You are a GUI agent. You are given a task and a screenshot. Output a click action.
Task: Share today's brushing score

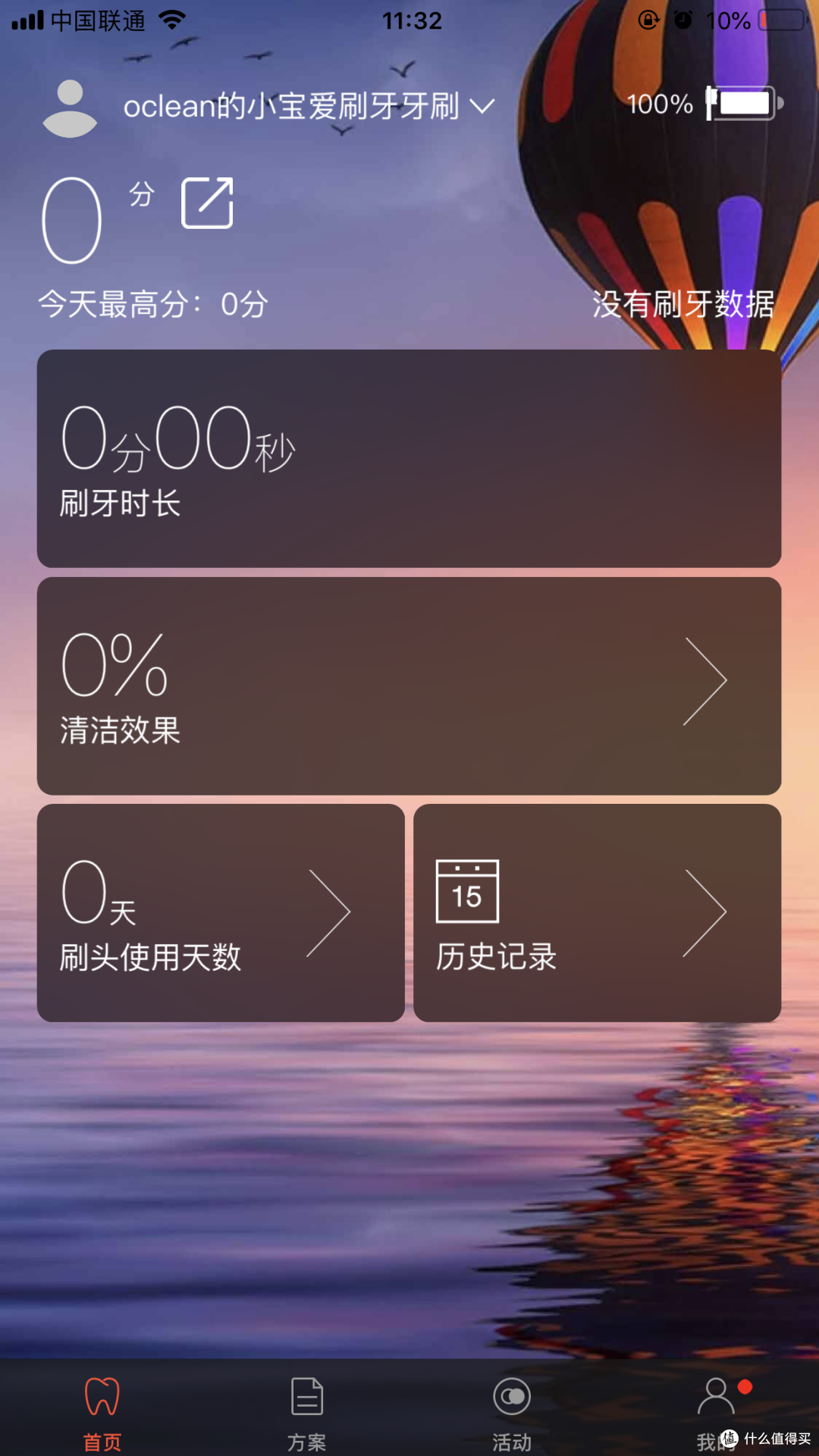[207, 203]
